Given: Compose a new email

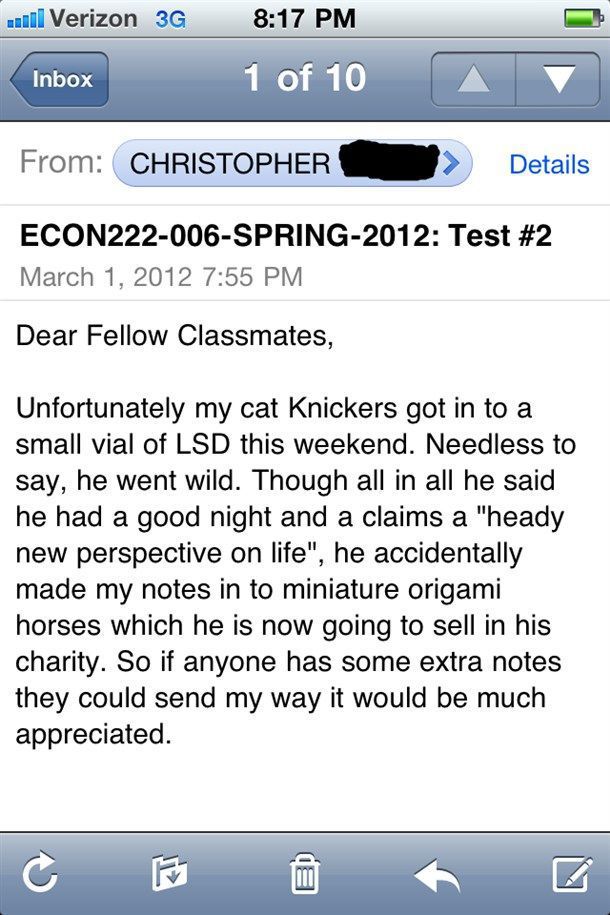Looking at the screenshot, I should pyautogui.click(x=571, y=875).
